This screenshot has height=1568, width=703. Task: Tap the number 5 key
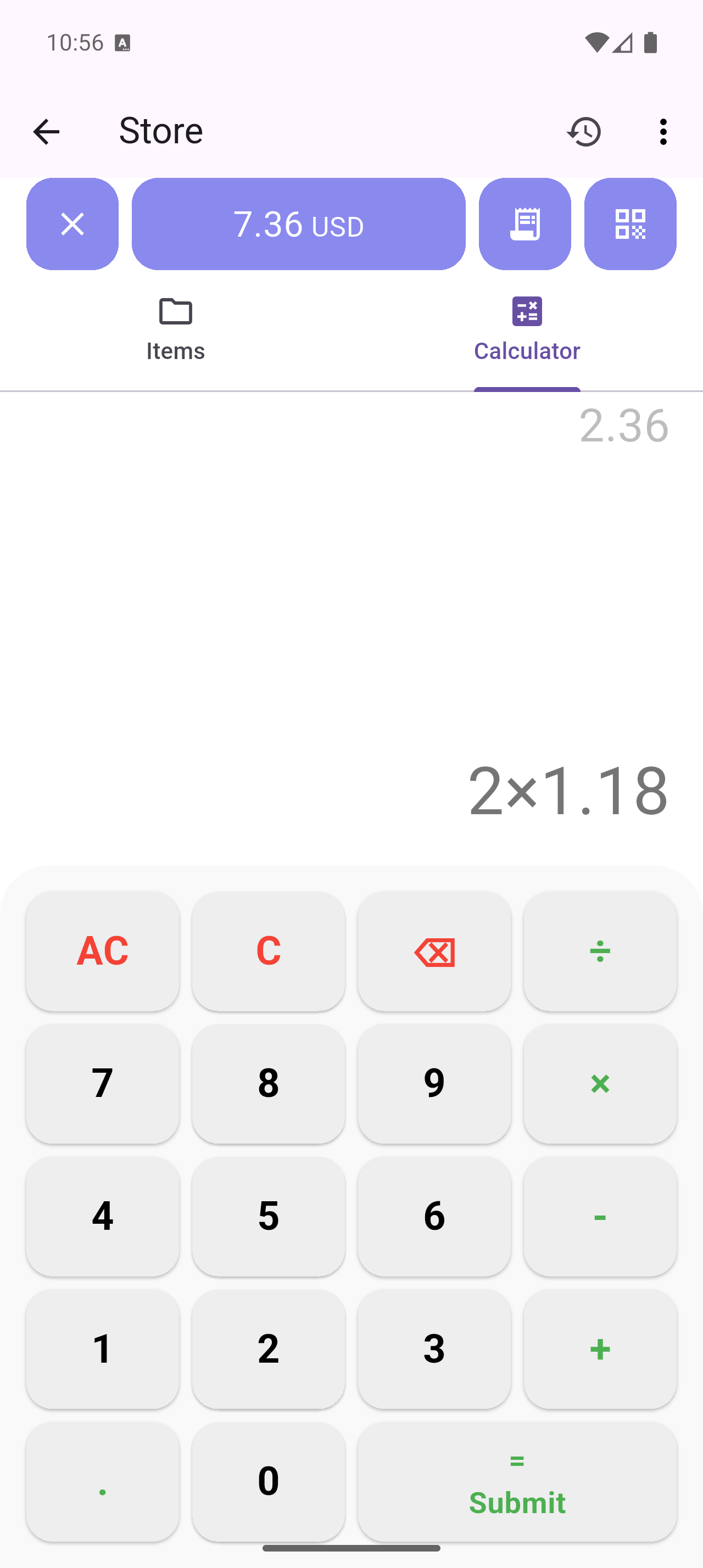click(x=269, y=1217)
